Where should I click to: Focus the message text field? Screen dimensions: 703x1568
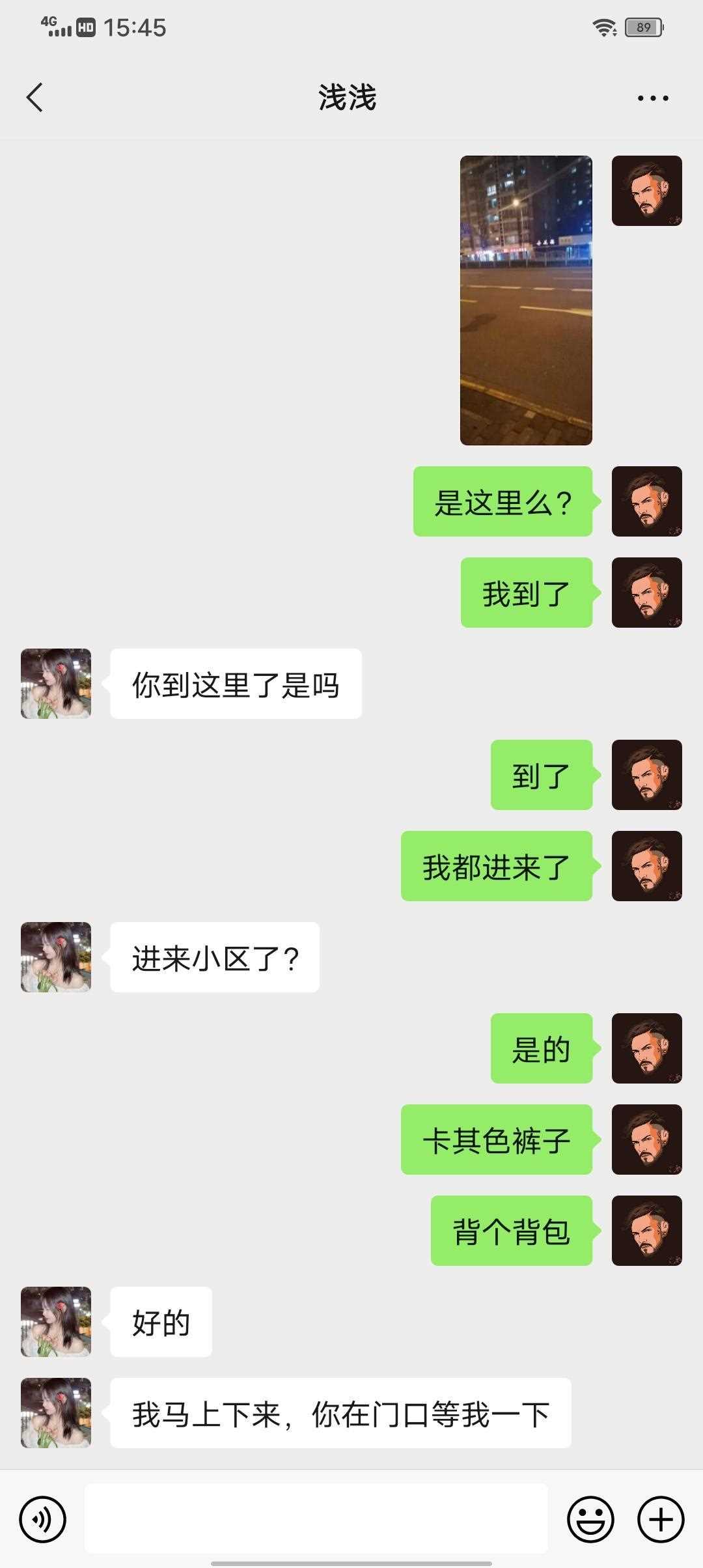click(316, 1519)
